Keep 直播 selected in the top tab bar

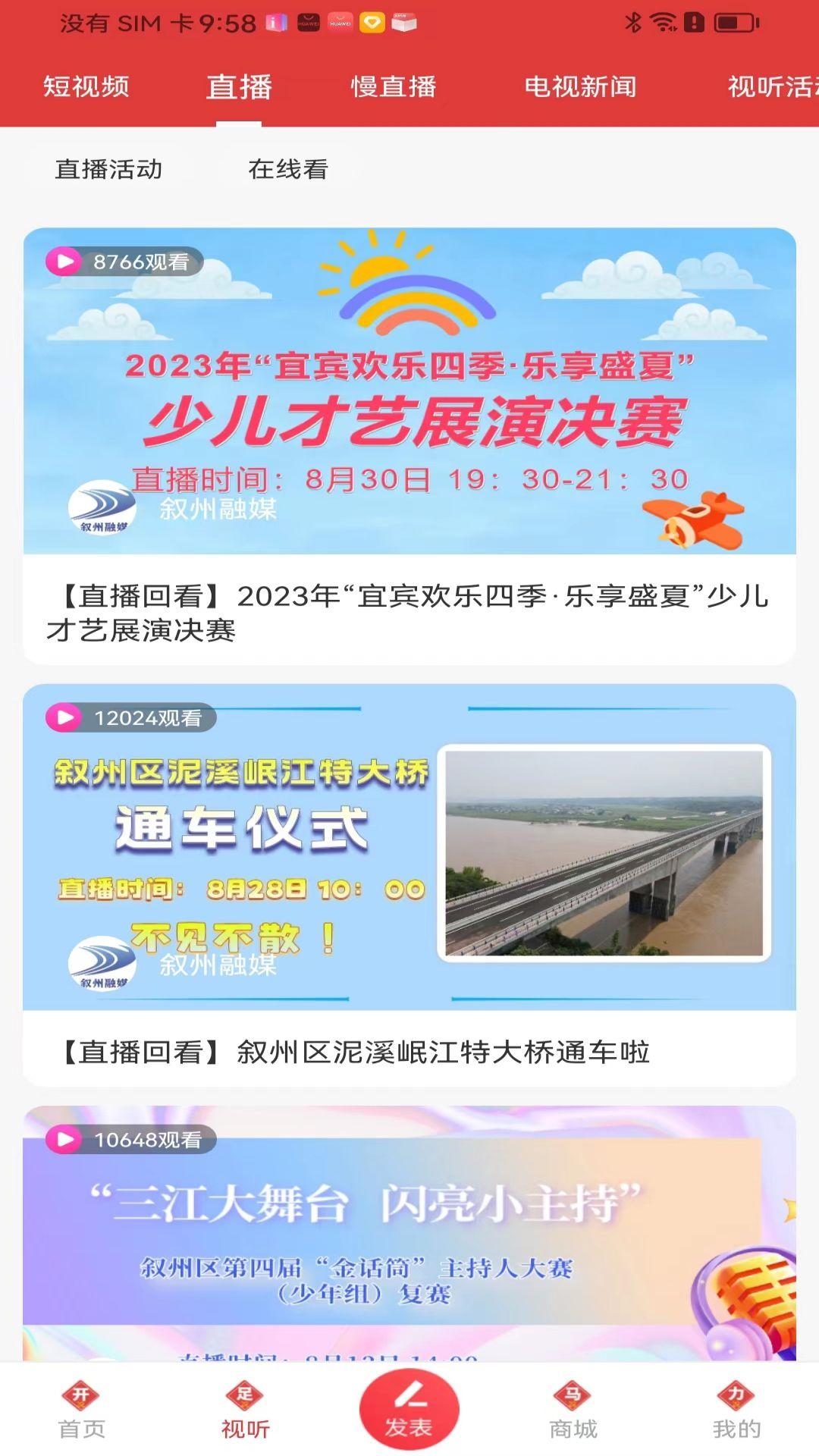240,87
